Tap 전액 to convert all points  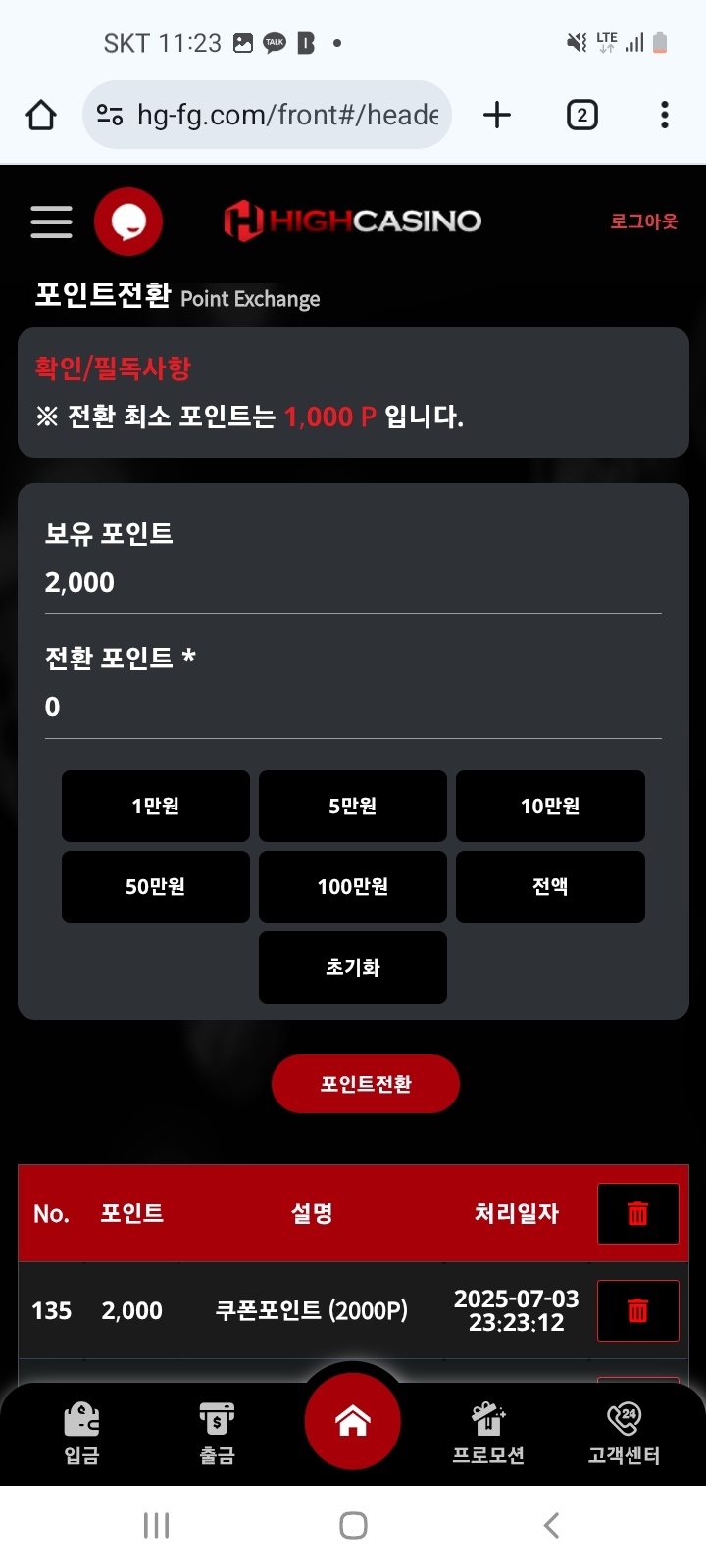coord(550,886)
